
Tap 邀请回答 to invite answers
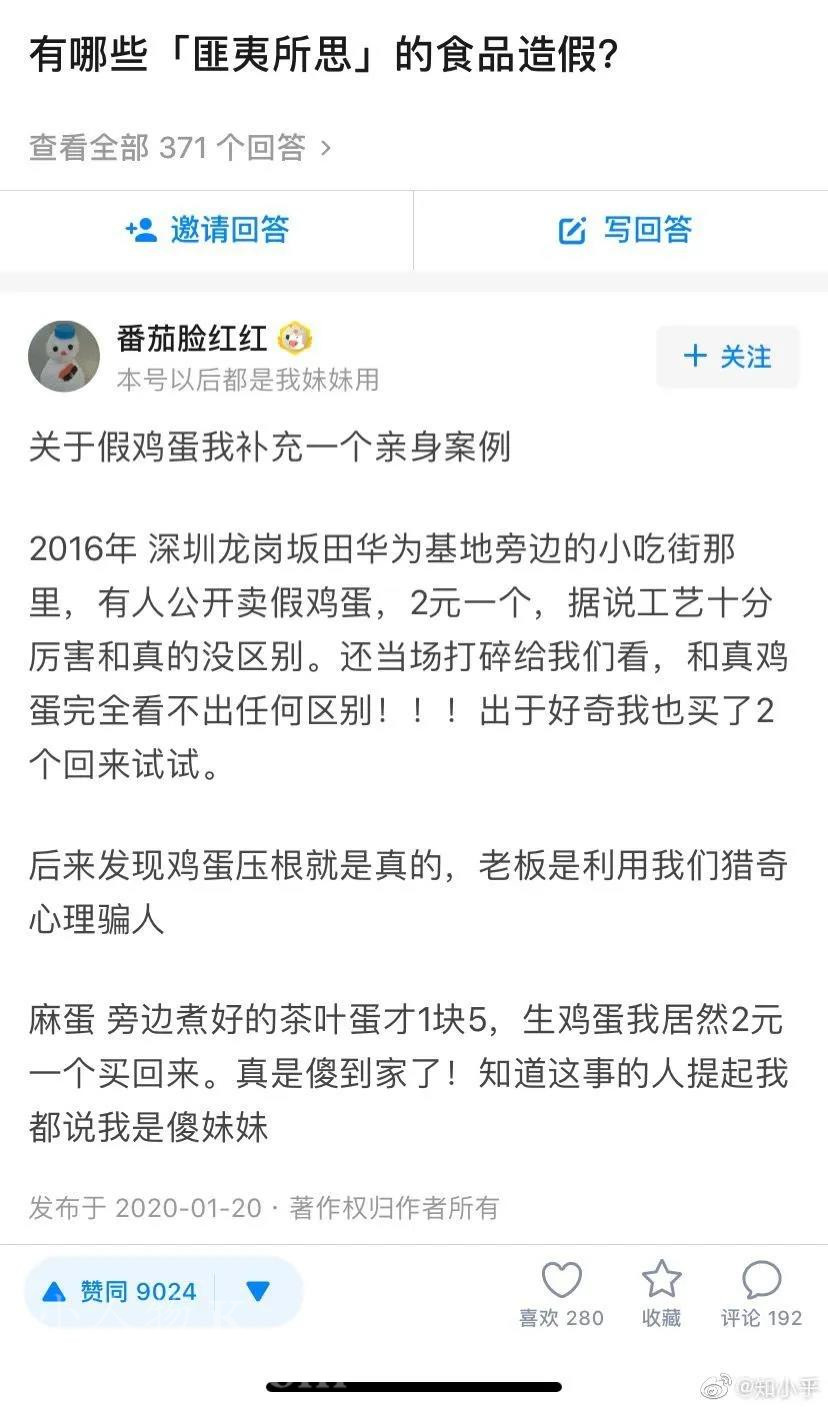click(x=207, y=230)
